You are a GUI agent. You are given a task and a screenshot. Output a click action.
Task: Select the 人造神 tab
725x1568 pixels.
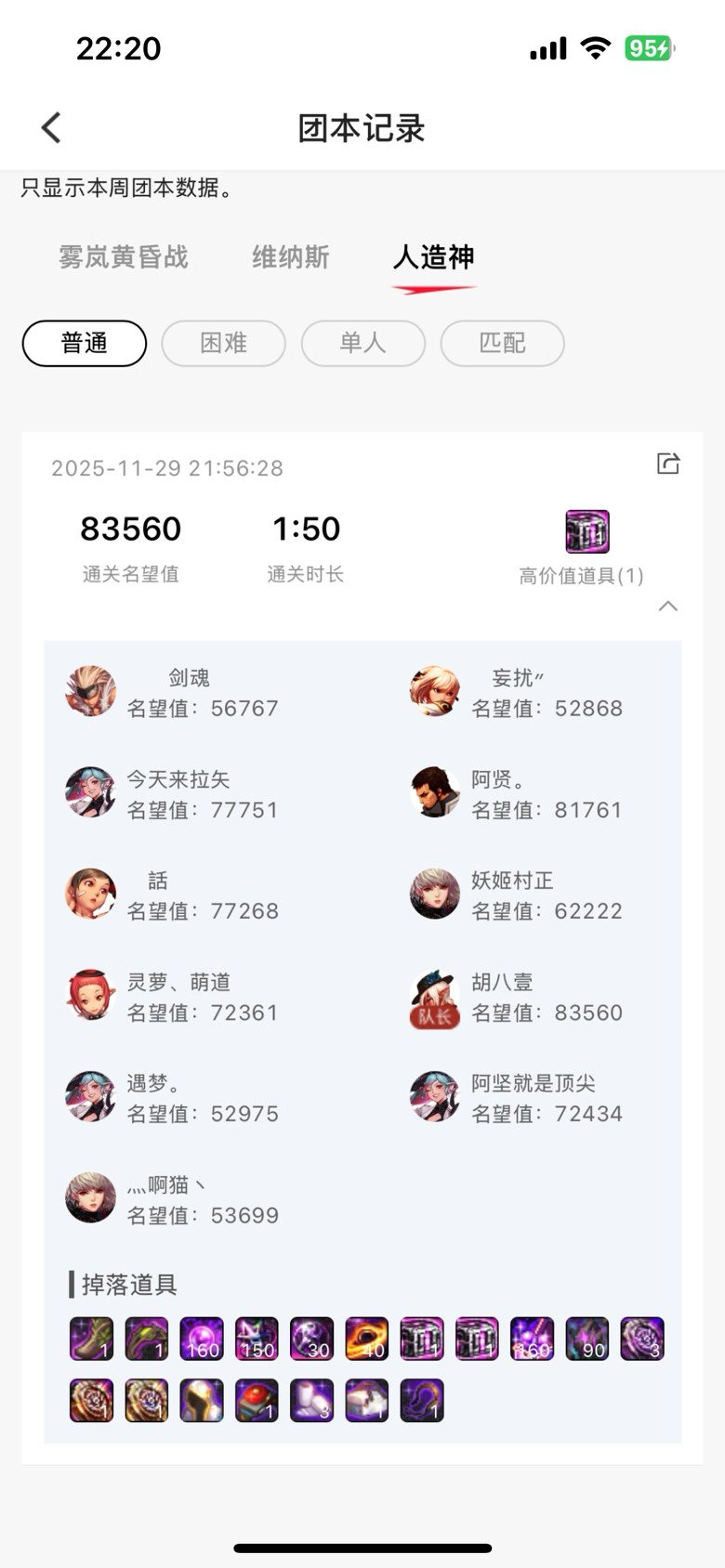click(433, 257)
